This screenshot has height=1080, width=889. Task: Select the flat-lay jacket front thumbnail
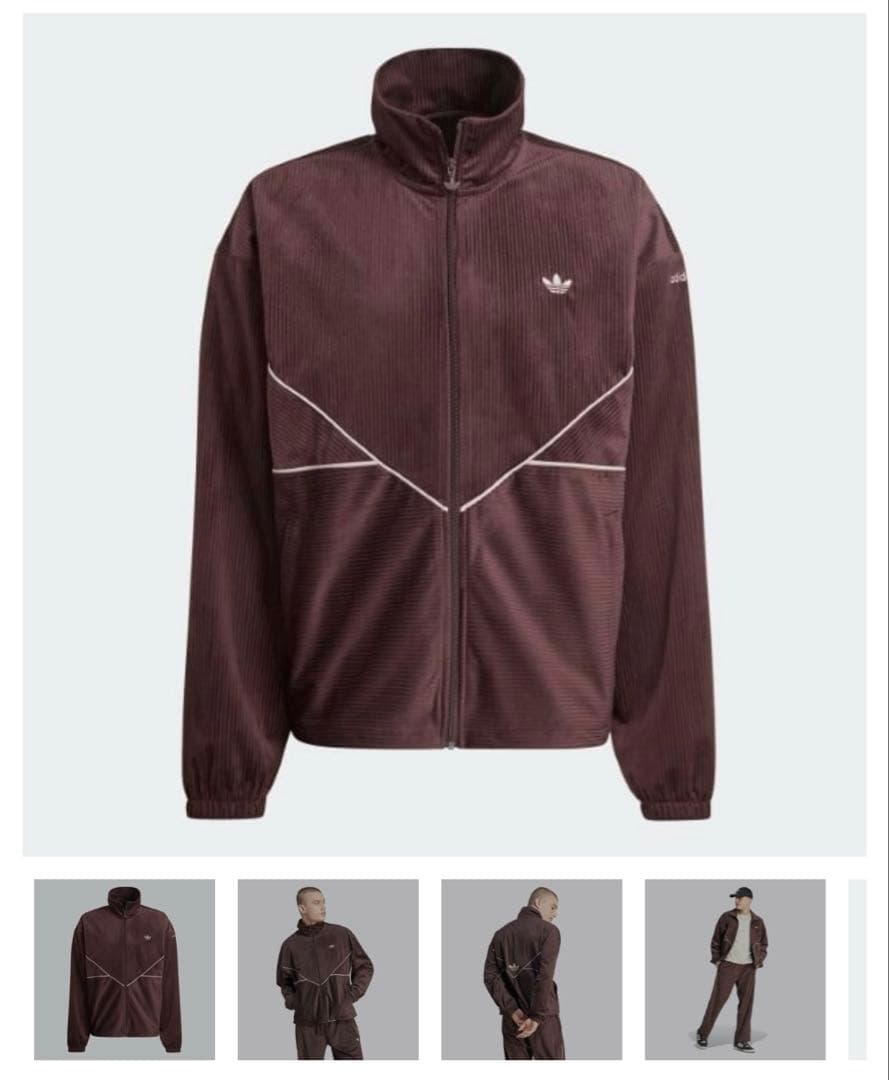coord(124,969)
